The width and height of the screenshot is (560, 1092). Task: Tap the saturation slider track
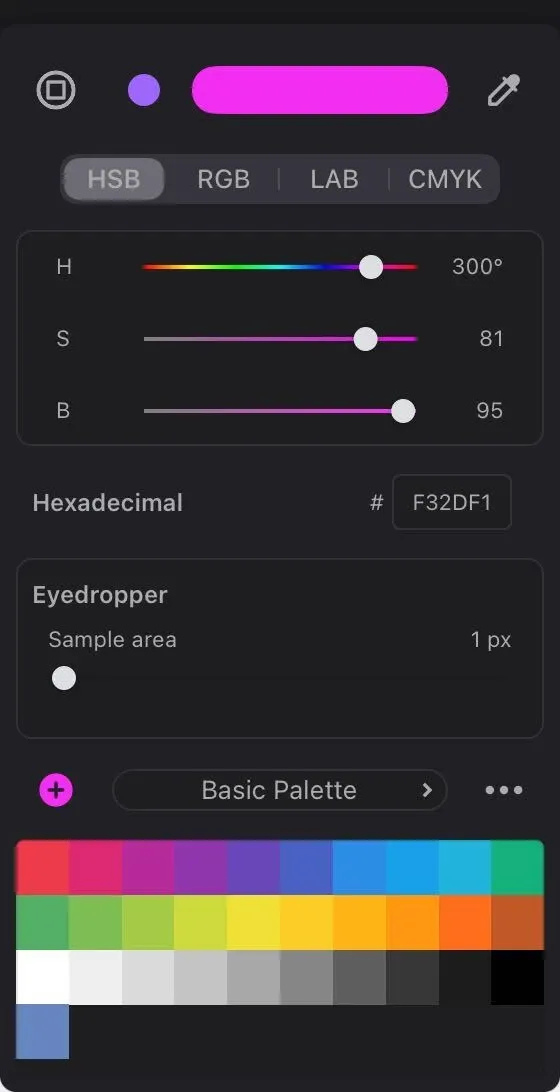[280, 339]
